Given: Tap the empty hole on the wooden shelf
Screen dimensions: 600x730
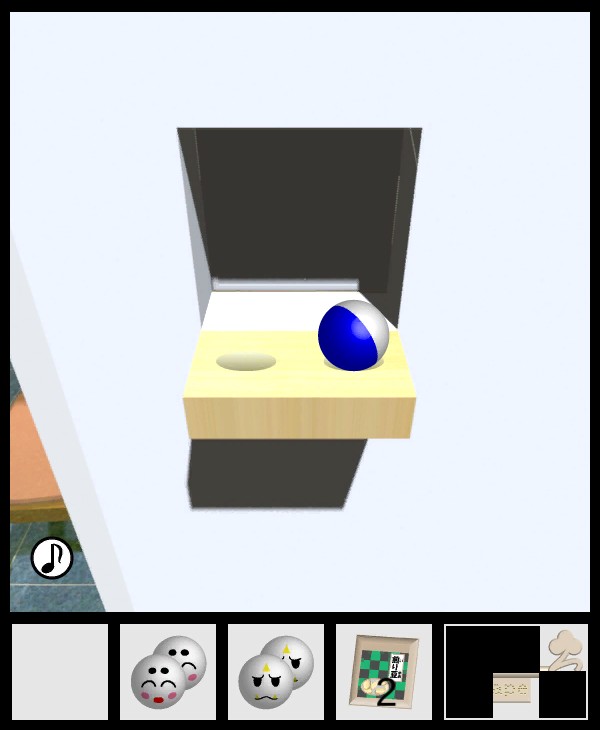Looking at the screenshot, I should tap(246, 361).
